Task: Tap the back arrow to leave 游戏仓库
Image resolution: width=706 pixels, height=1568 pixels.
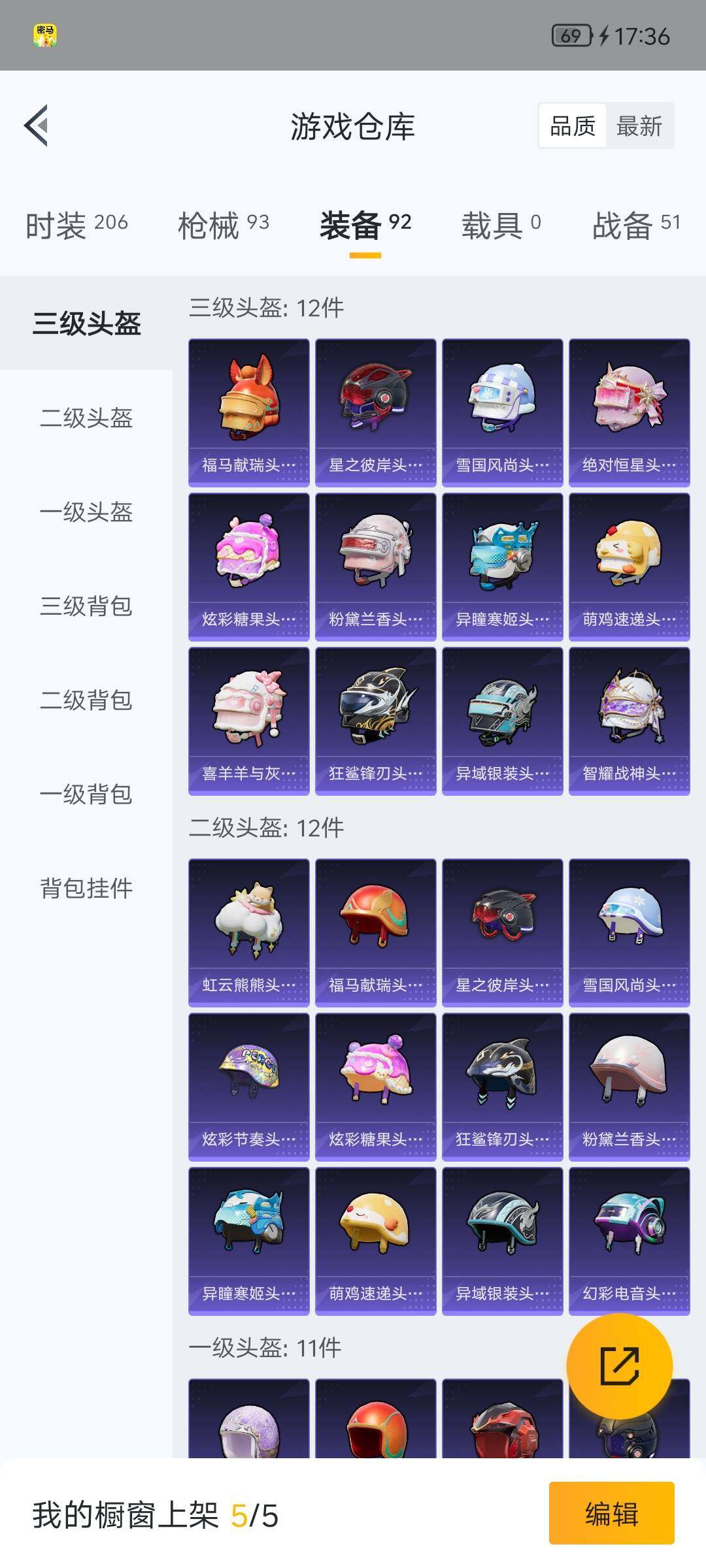Action: pos(37,127)
